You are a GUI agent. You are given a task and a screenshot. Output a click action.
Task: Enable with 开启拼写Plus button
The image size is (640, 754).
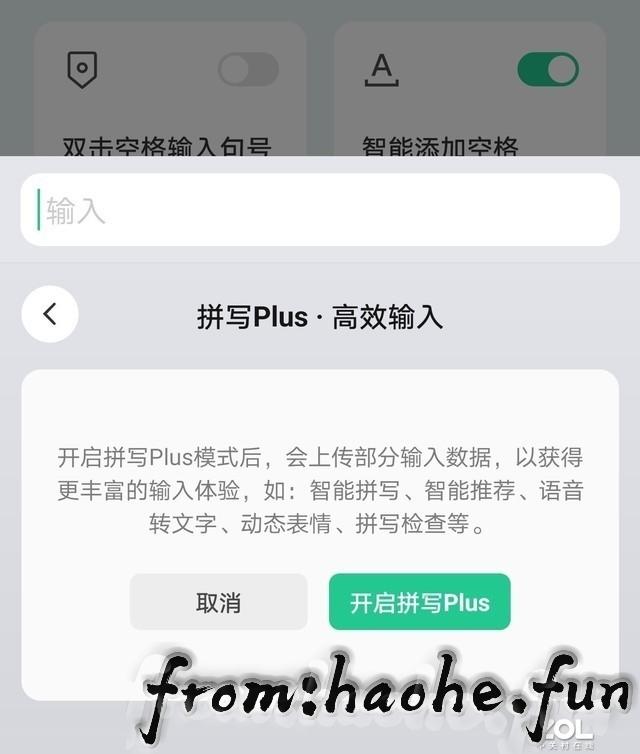420,602
